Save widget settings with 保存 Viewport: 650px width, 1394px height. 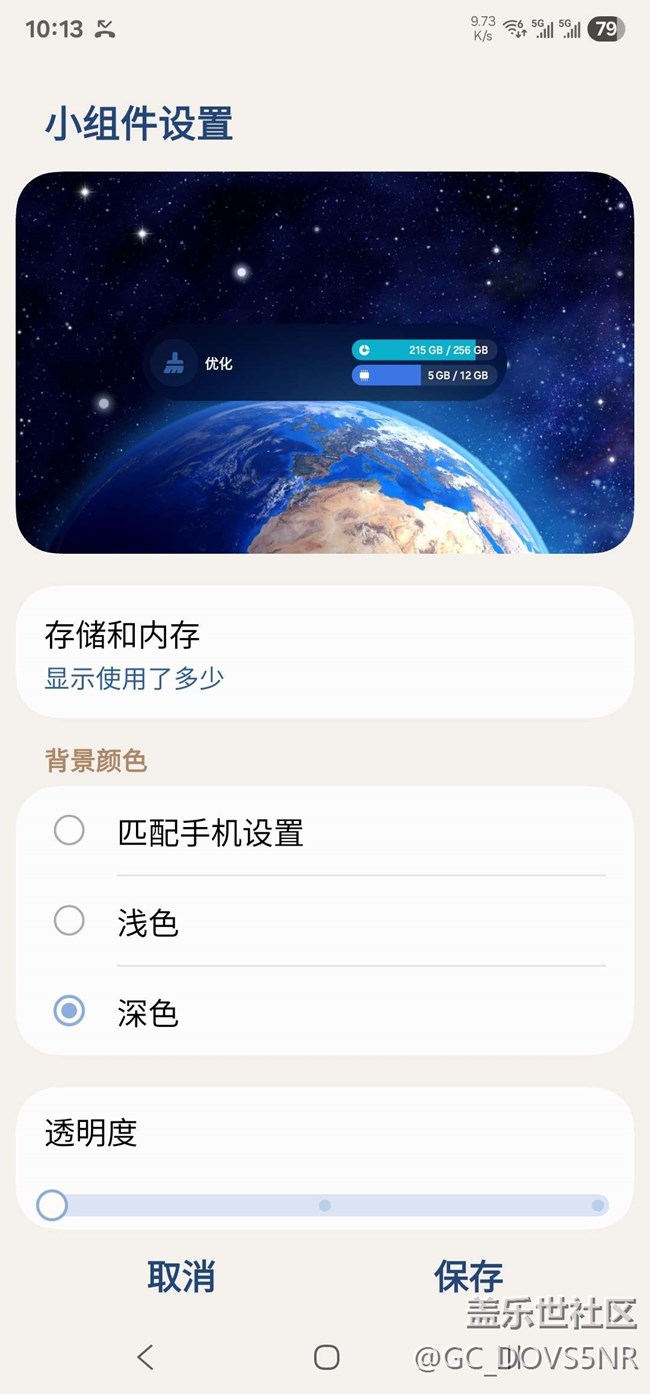tap(468, 1277)
